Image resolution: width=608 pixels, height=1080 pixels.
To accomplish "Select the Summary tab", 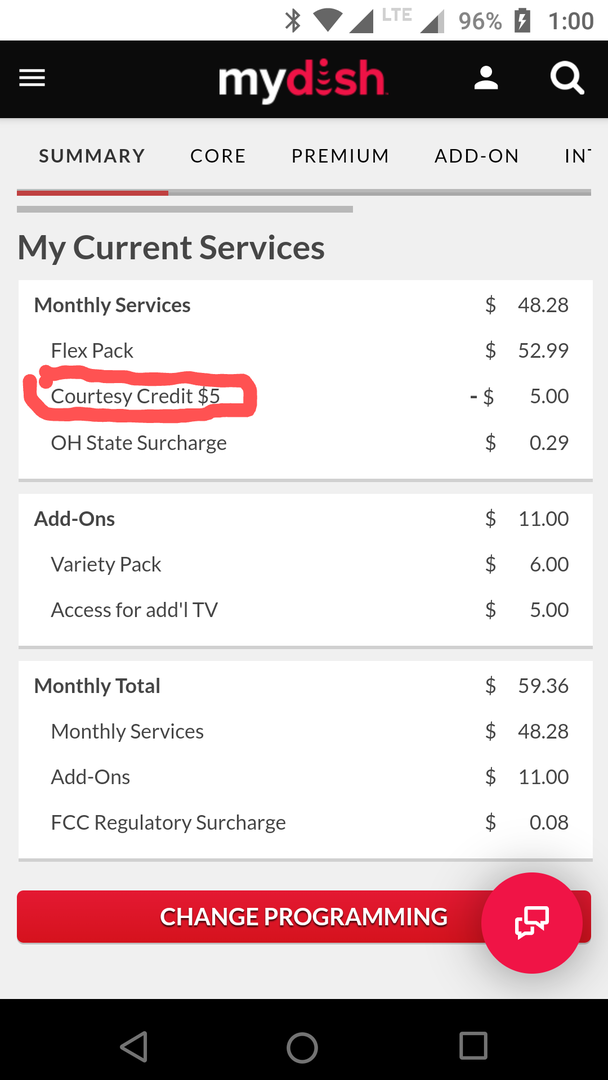I will (92, 156).
